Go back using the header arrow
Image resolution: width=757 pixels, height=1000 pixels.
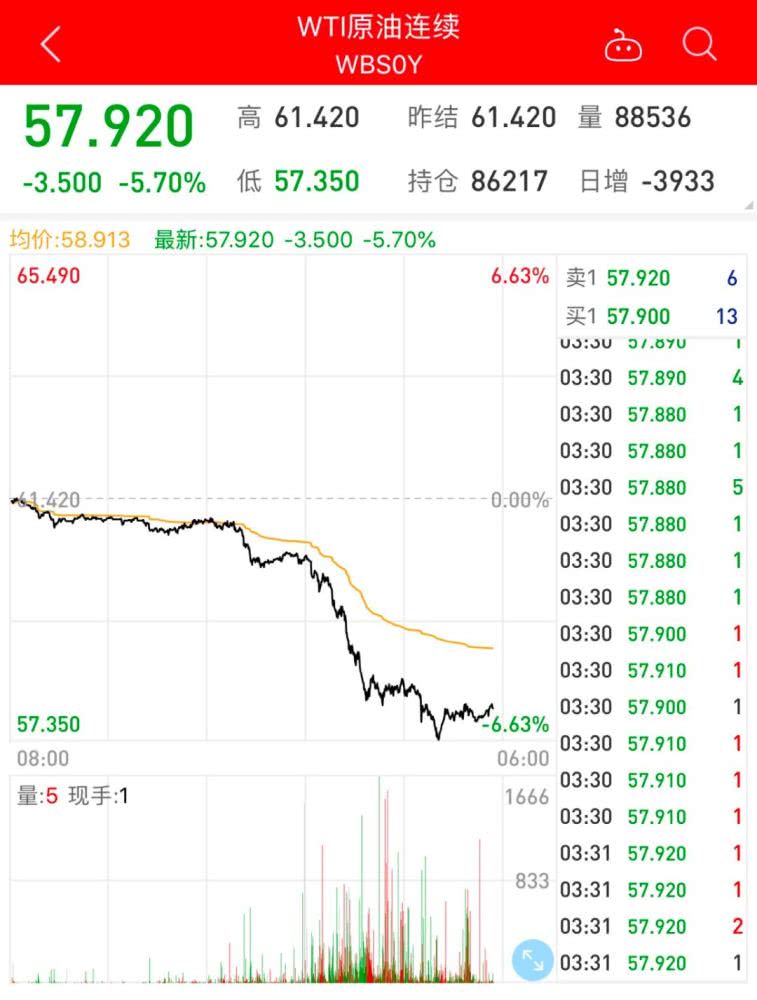[50, 44]
